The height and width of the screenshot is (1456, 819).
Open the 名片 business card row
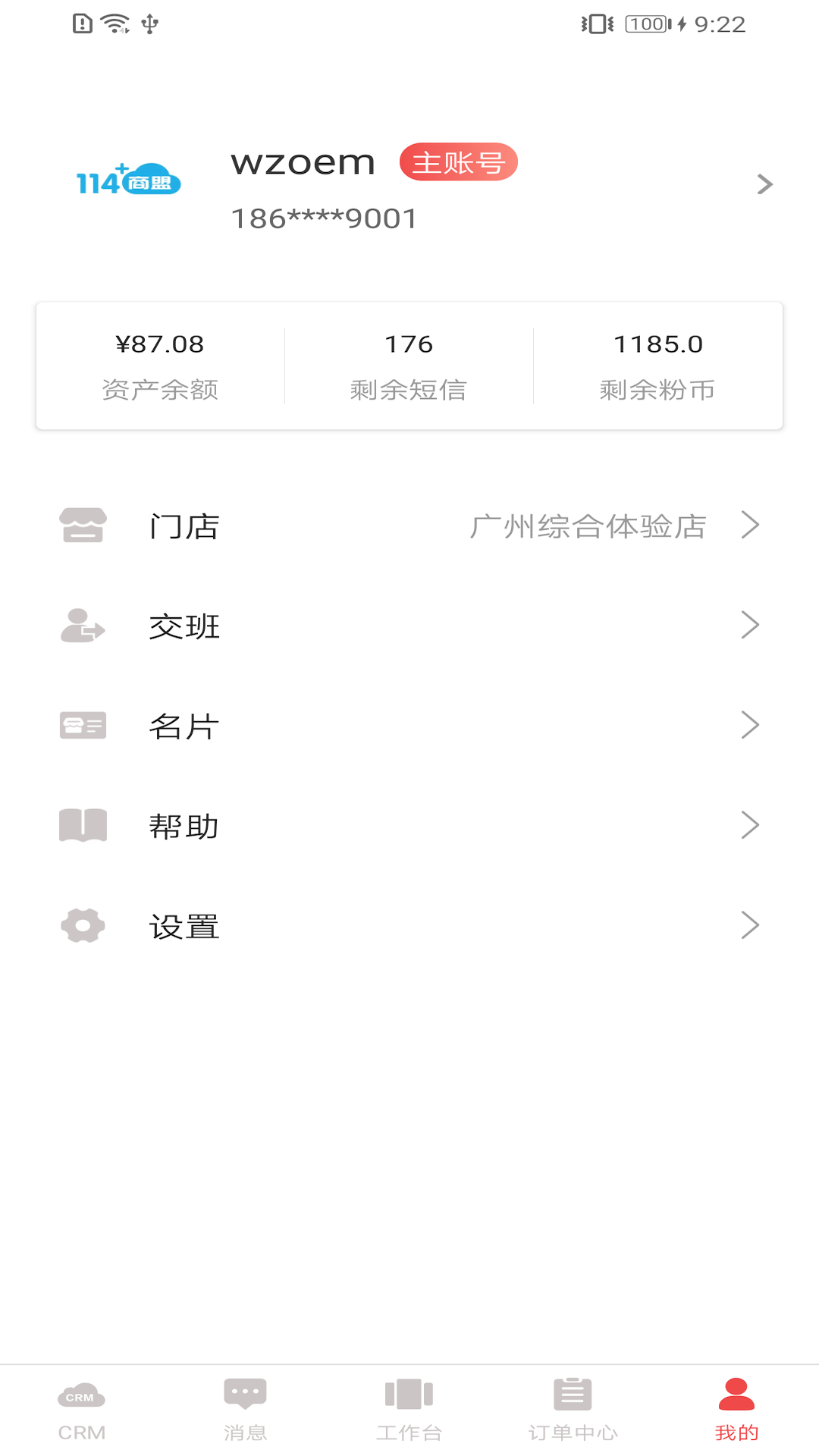pos(409,726)
